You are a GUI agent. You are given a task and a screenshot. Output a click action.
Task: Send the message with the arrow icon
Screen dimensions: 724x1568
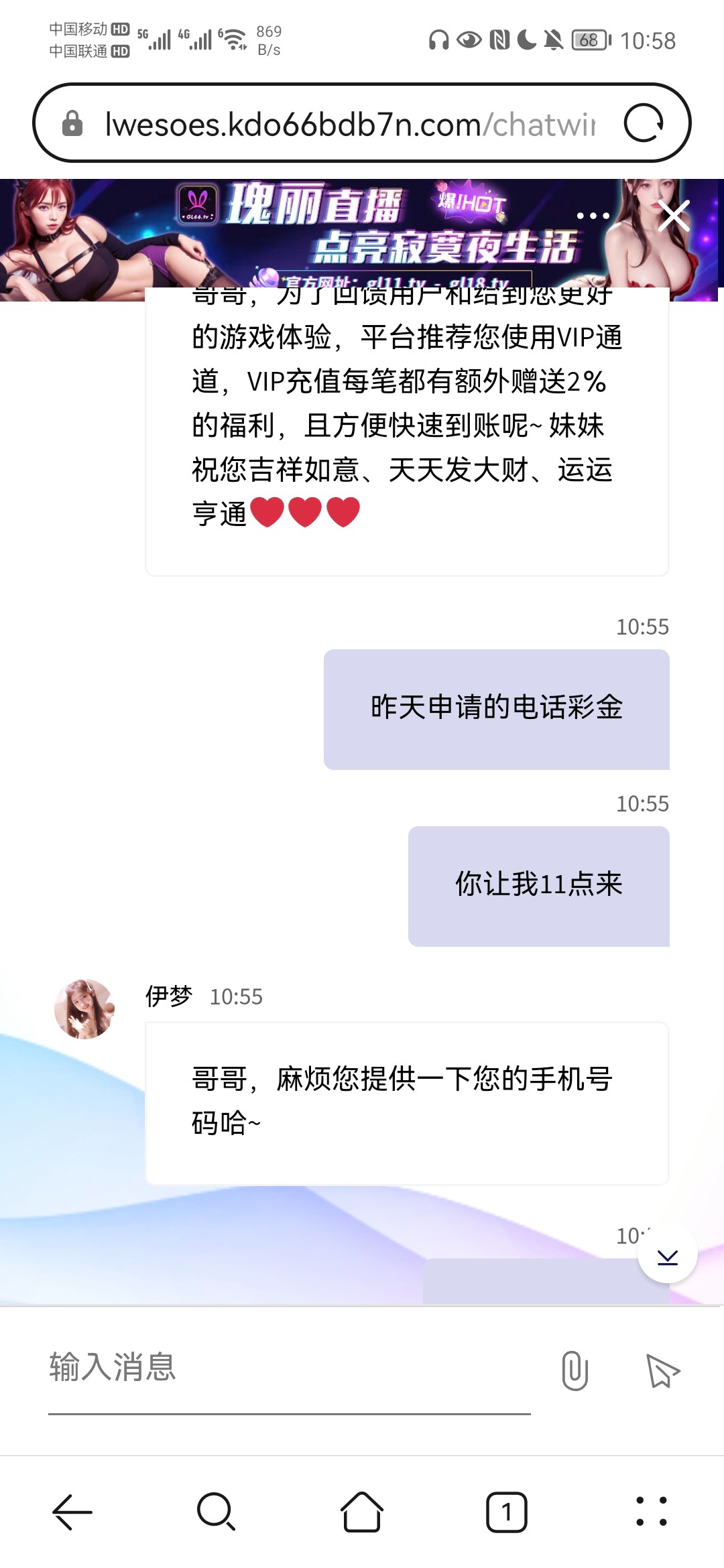pyautogui.click(x=662, y=1370)
